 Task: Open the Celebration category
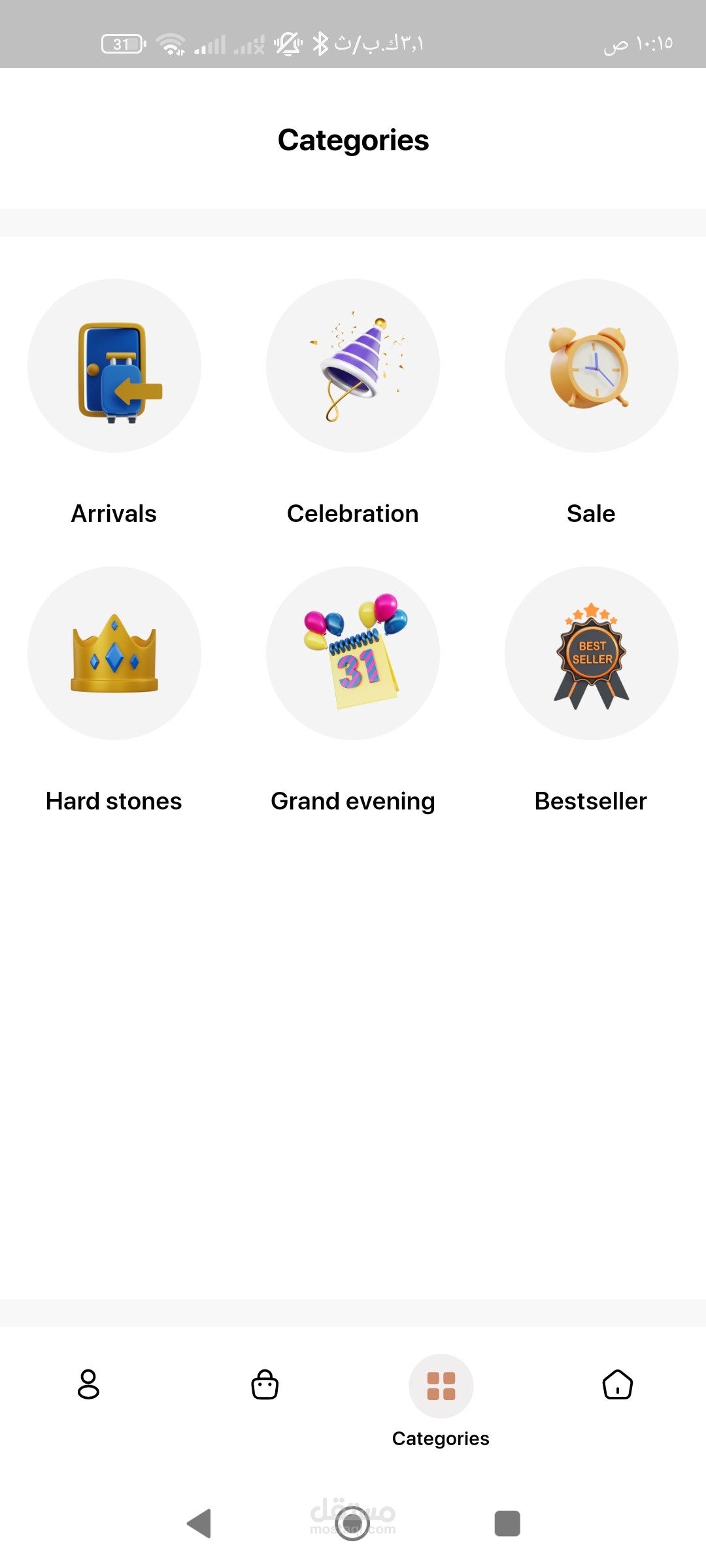tap(353, 366)
